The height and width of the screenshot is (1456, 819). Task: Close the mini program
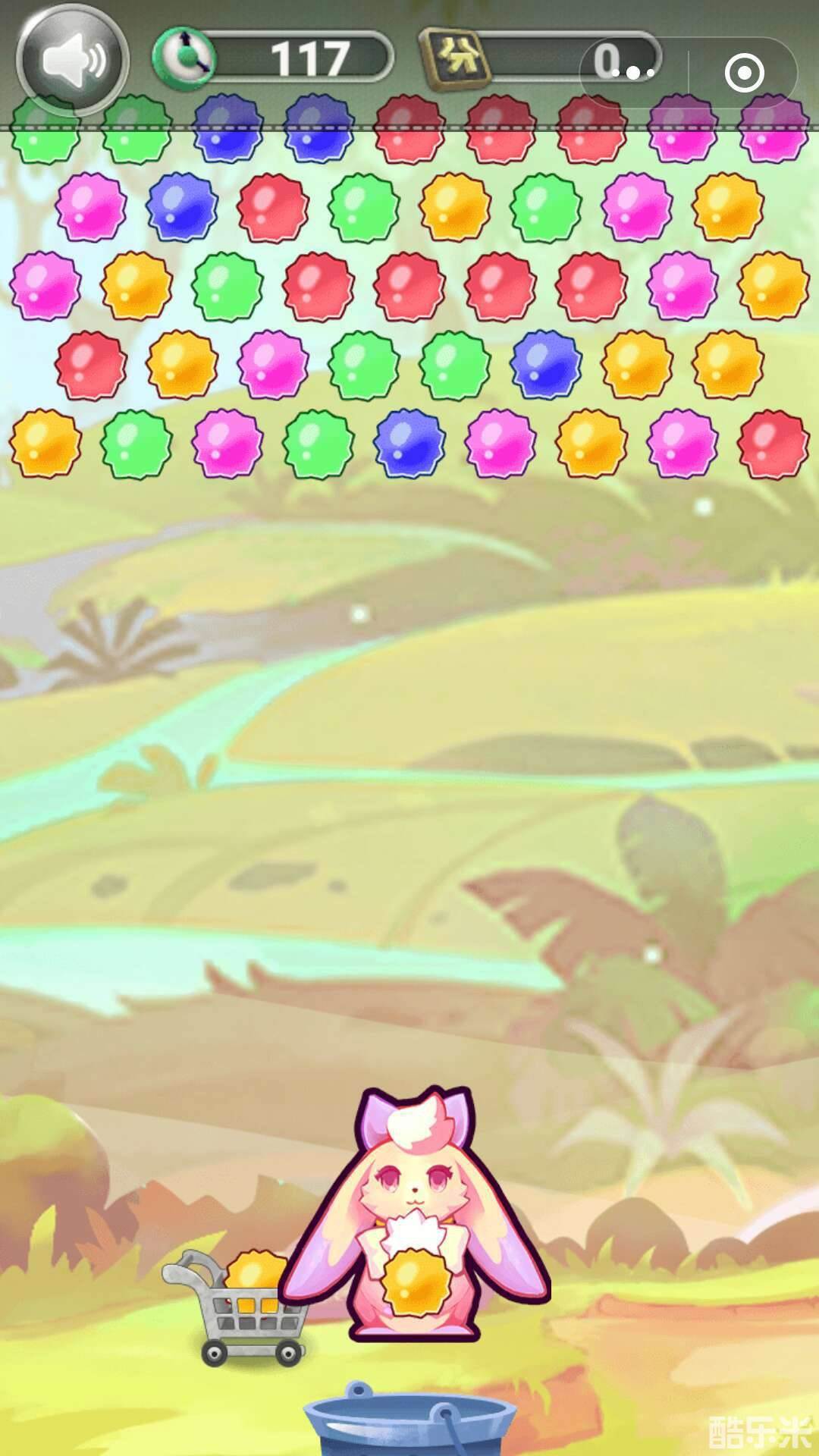pos(743,73)
